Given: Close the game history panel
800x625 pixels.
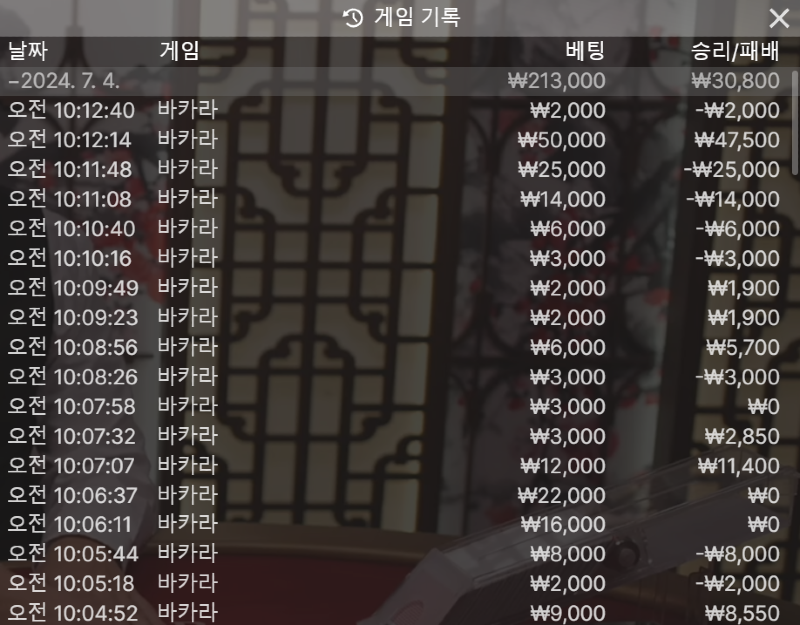Looking at the screenshot, I should pyautogui.click(x=778, y=18).
